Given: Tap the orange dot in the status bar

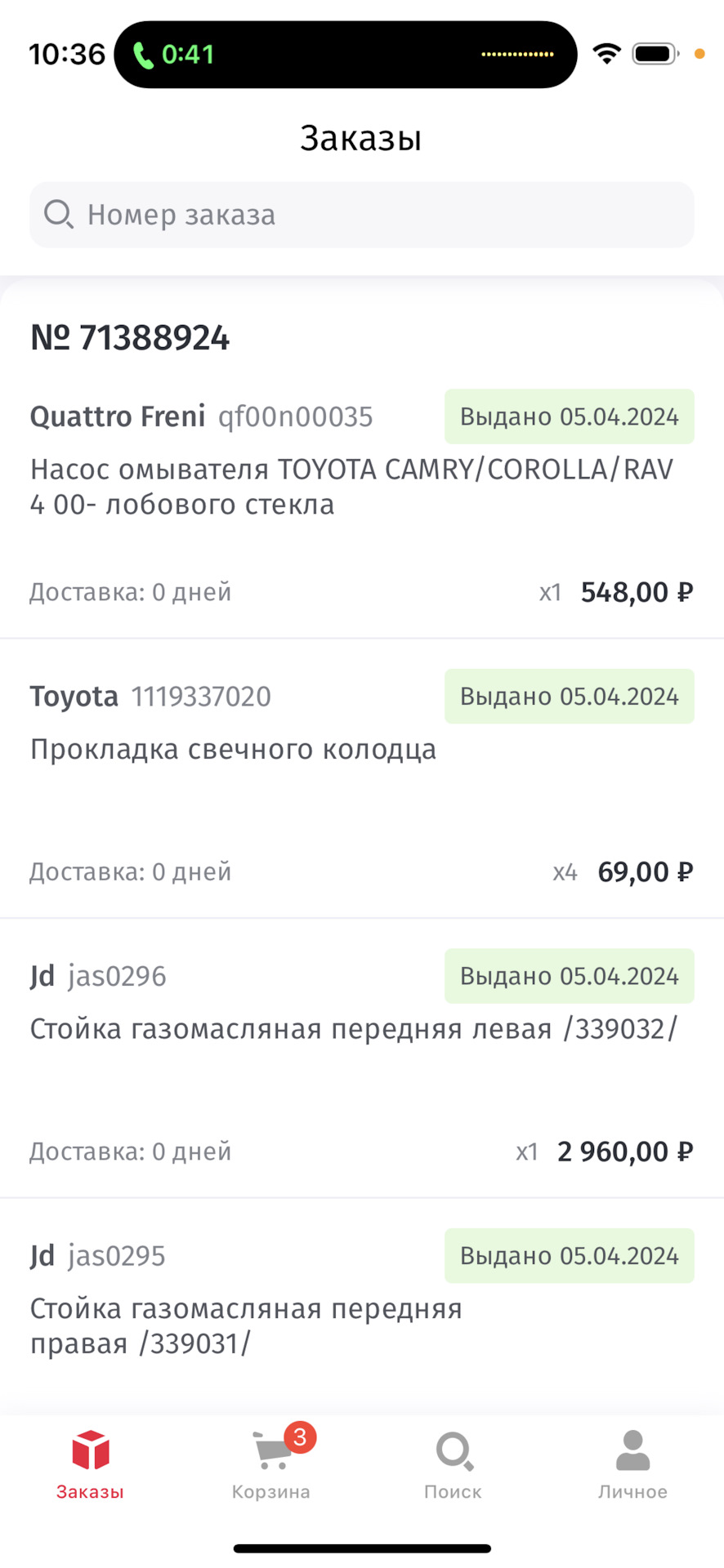Looking at the screenshot, I should 699,54.
